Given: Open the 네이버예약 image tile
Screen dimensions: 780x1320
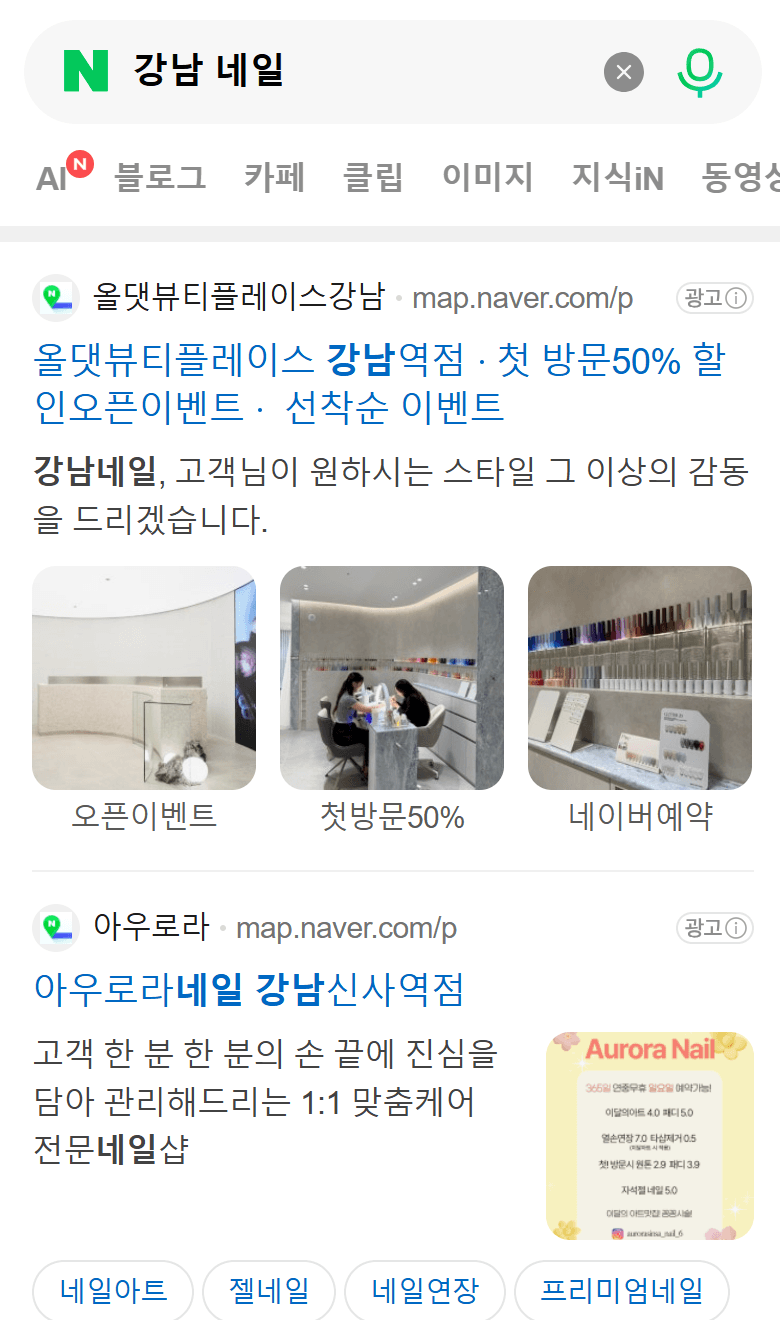Looking at the screenshot, I should 640,701.
